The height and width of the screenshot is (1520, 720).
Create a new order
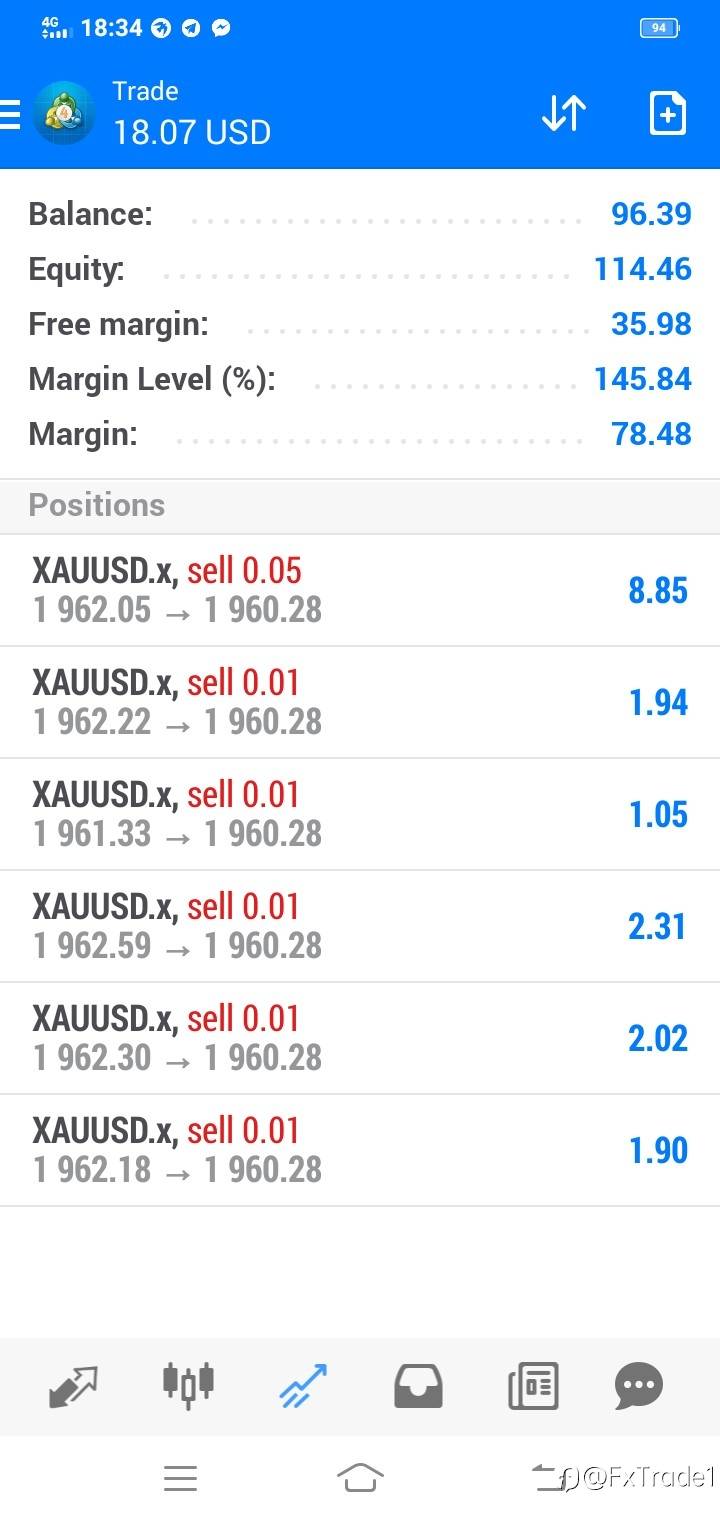[x=668, y=114]
